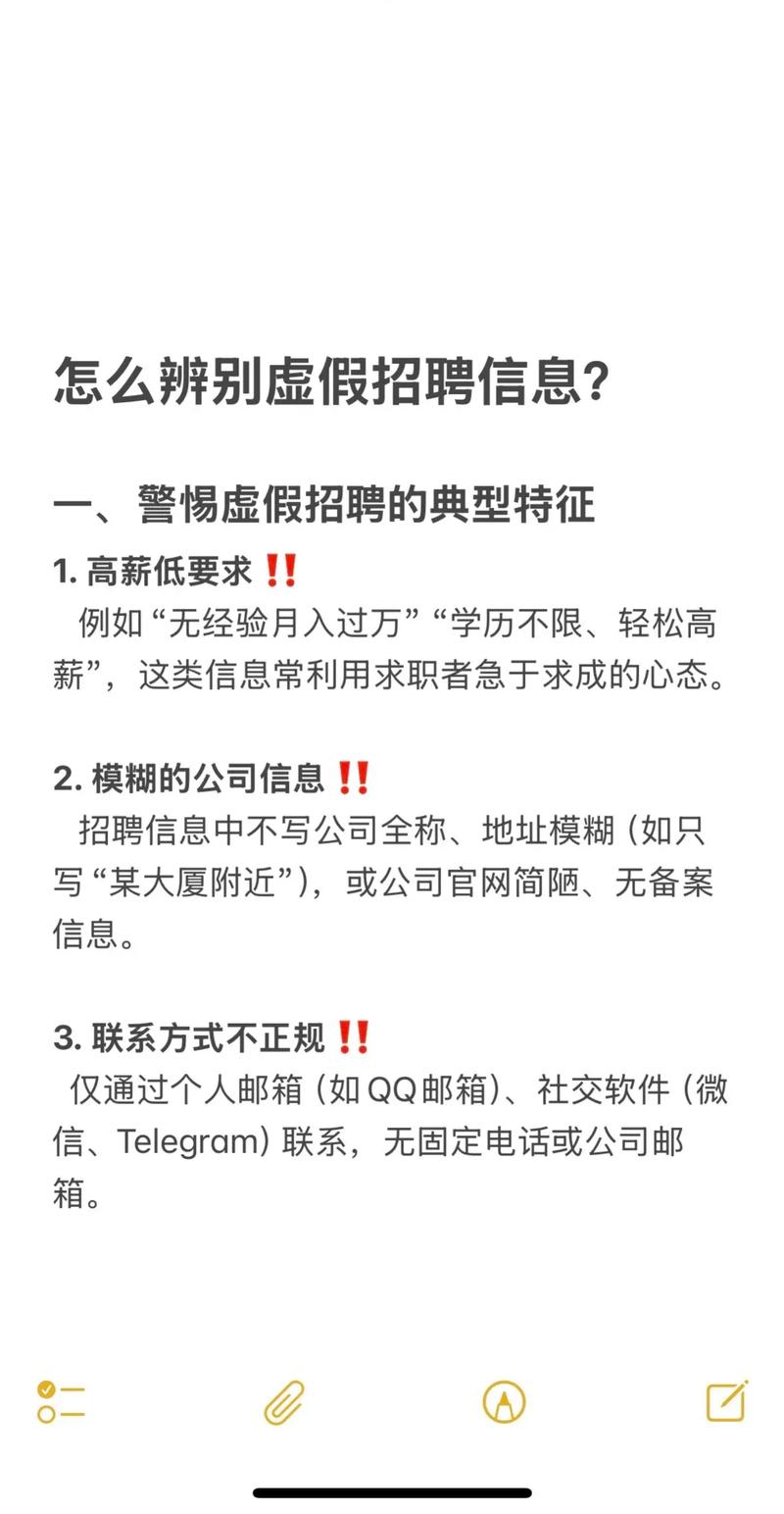Tap the checklist icon's yellow checkmark circle
This screenshot has width=784, height=1514.
click(x=48, y=1391)
